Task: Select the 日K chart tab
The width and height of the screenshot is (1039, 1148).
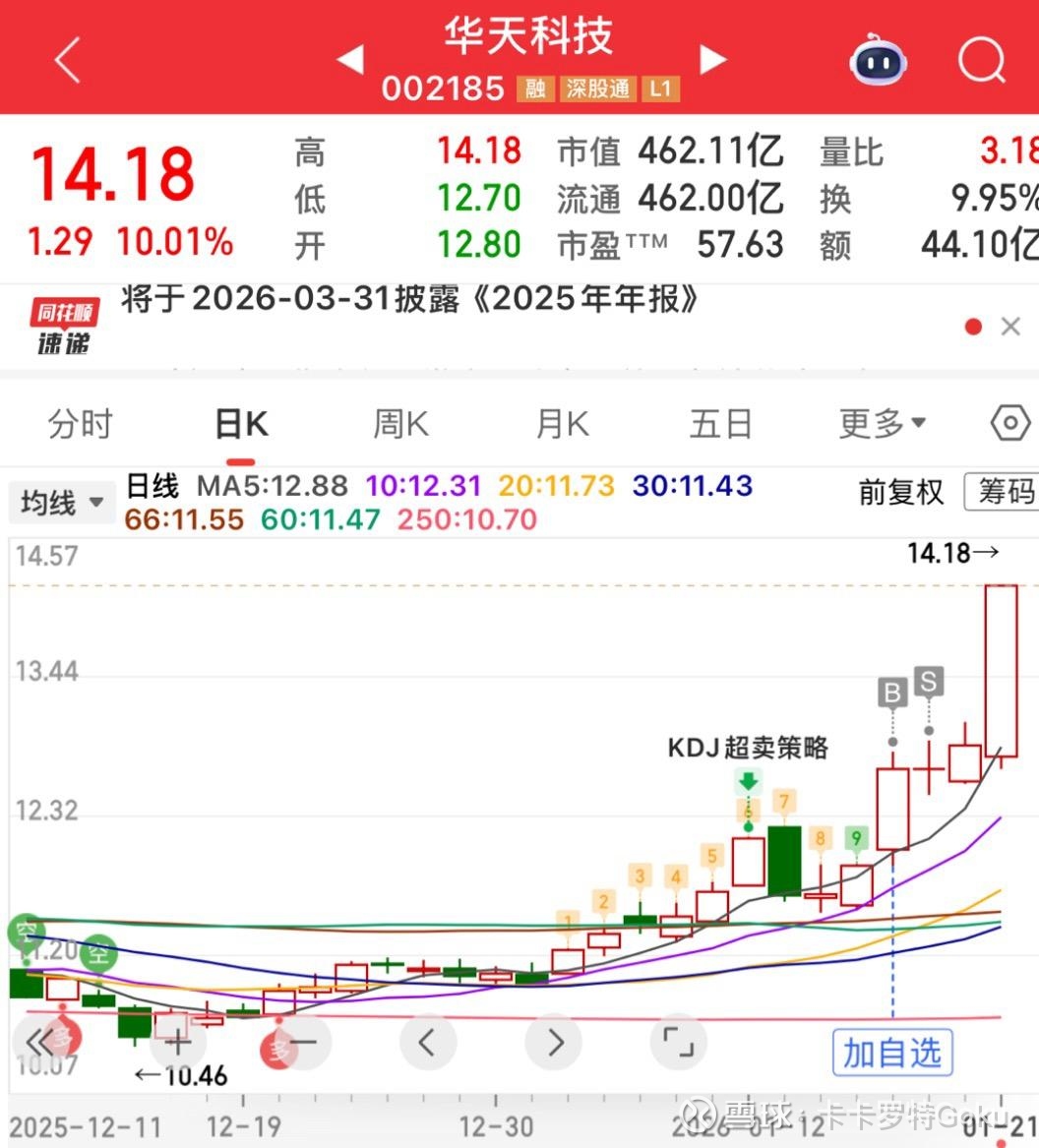Action: point(241,425)
